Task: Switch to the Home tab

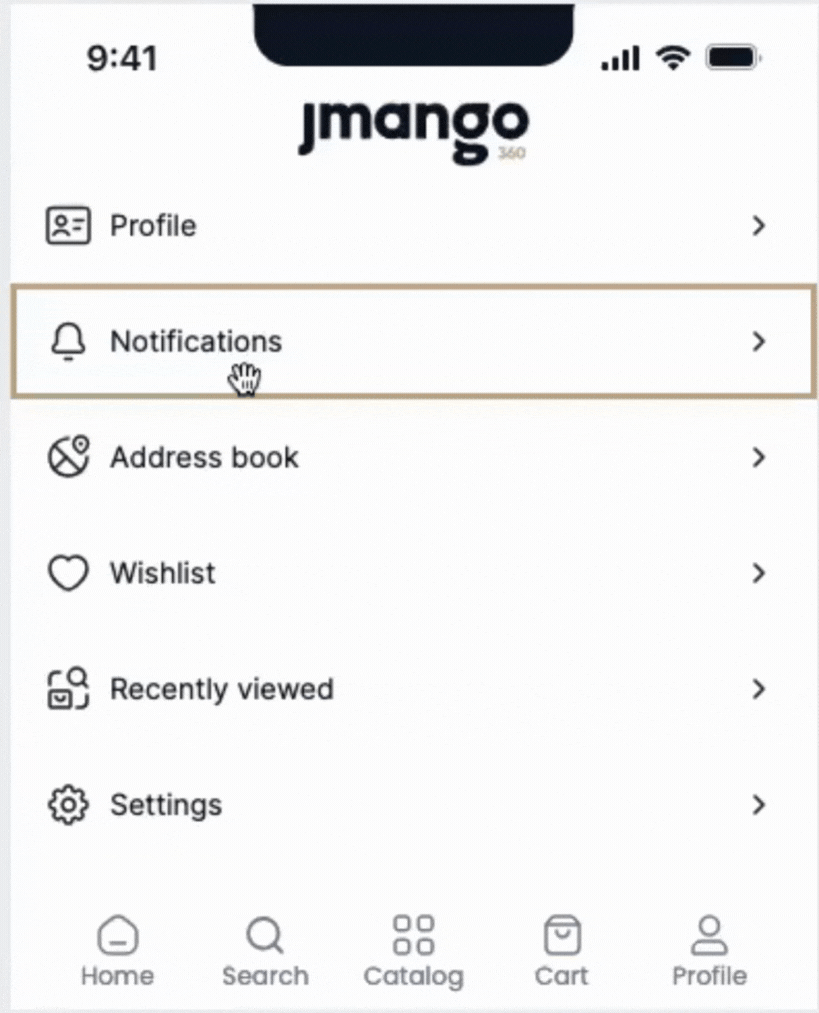Action: [118, 952]
